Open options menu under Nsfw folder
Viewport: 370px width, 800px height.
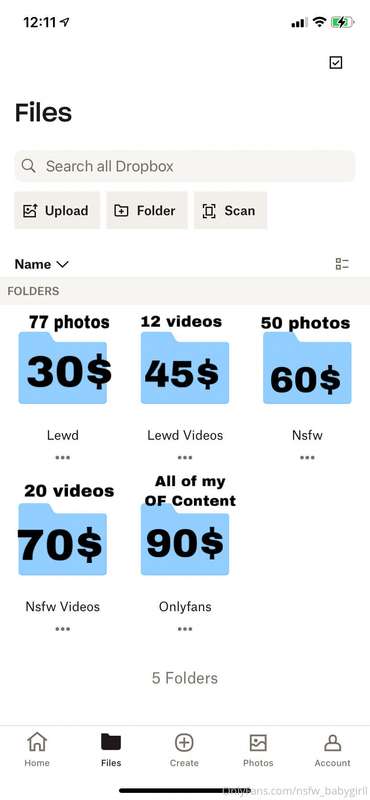coord(307,458)
